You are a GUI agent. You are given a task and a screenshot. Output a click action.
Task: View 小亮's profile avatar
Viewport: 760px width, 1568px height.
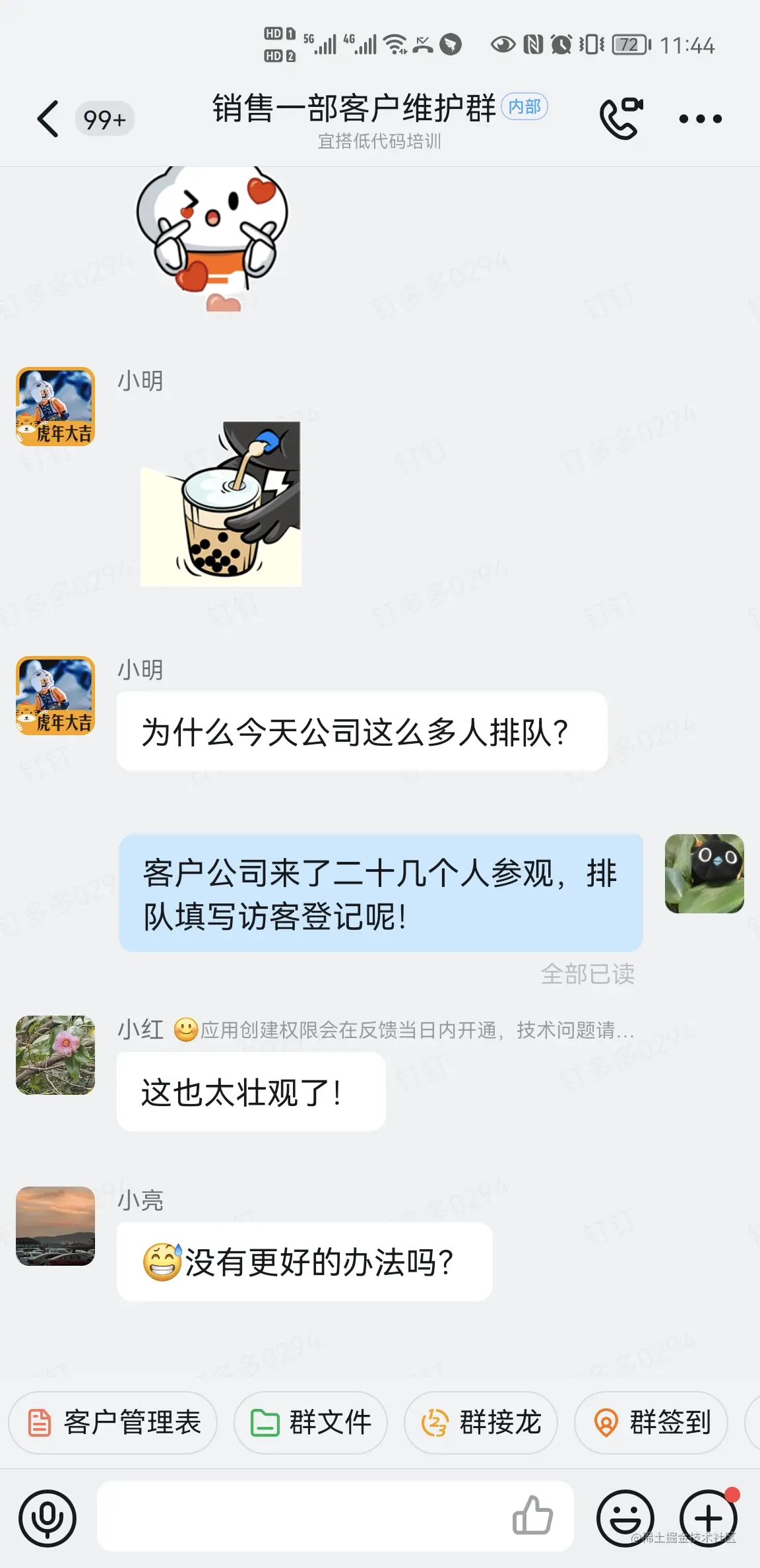click(x=55, y=1226)
